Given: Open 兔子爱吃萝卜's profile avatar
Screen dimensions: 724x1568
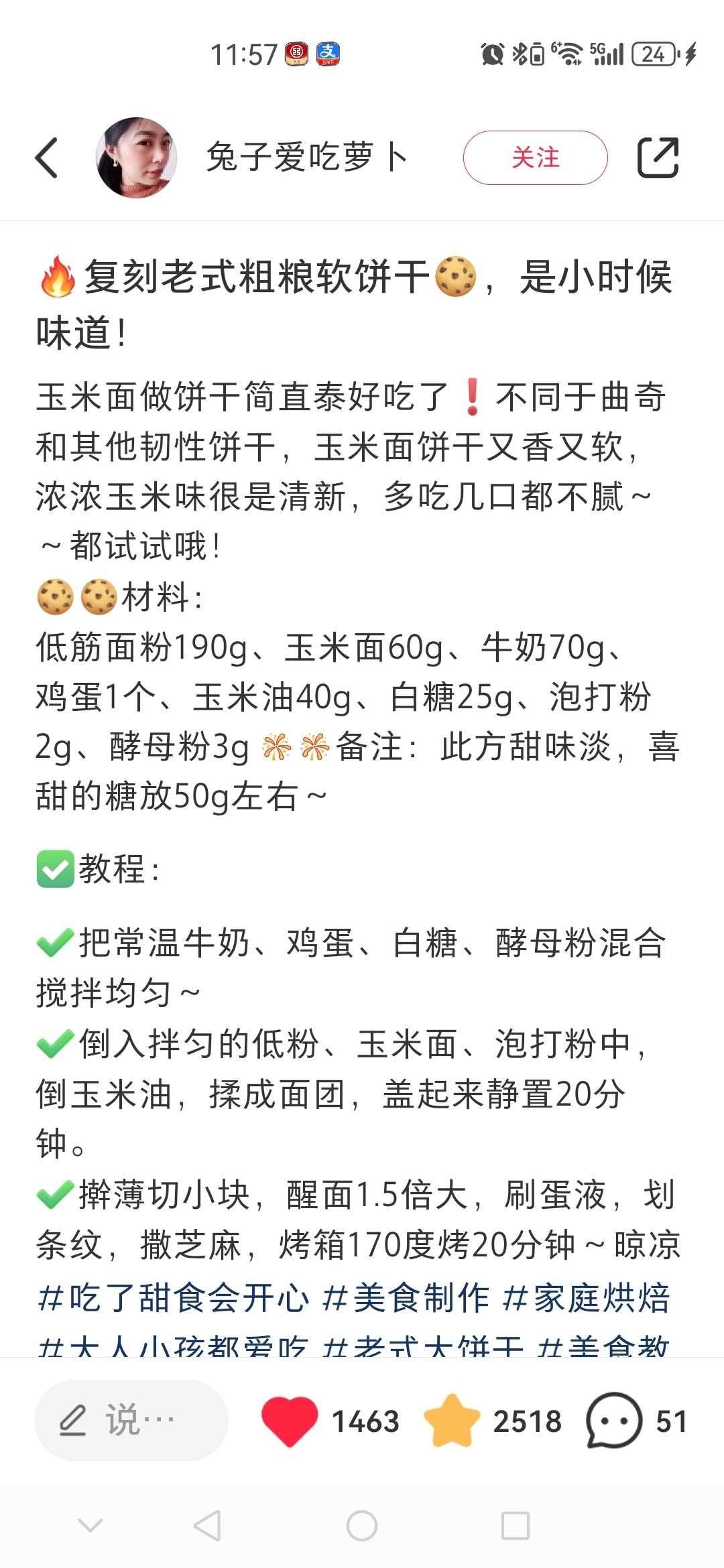Looking at the screenshot, I should [x=137, y=157].
